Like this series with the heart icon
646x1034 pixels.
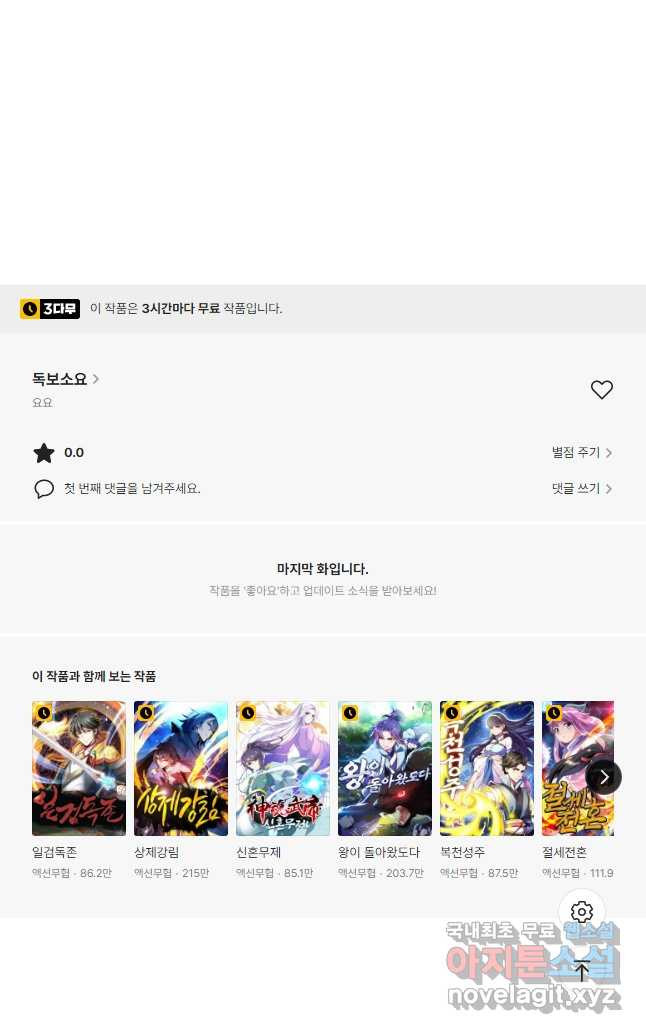[601, 390]
